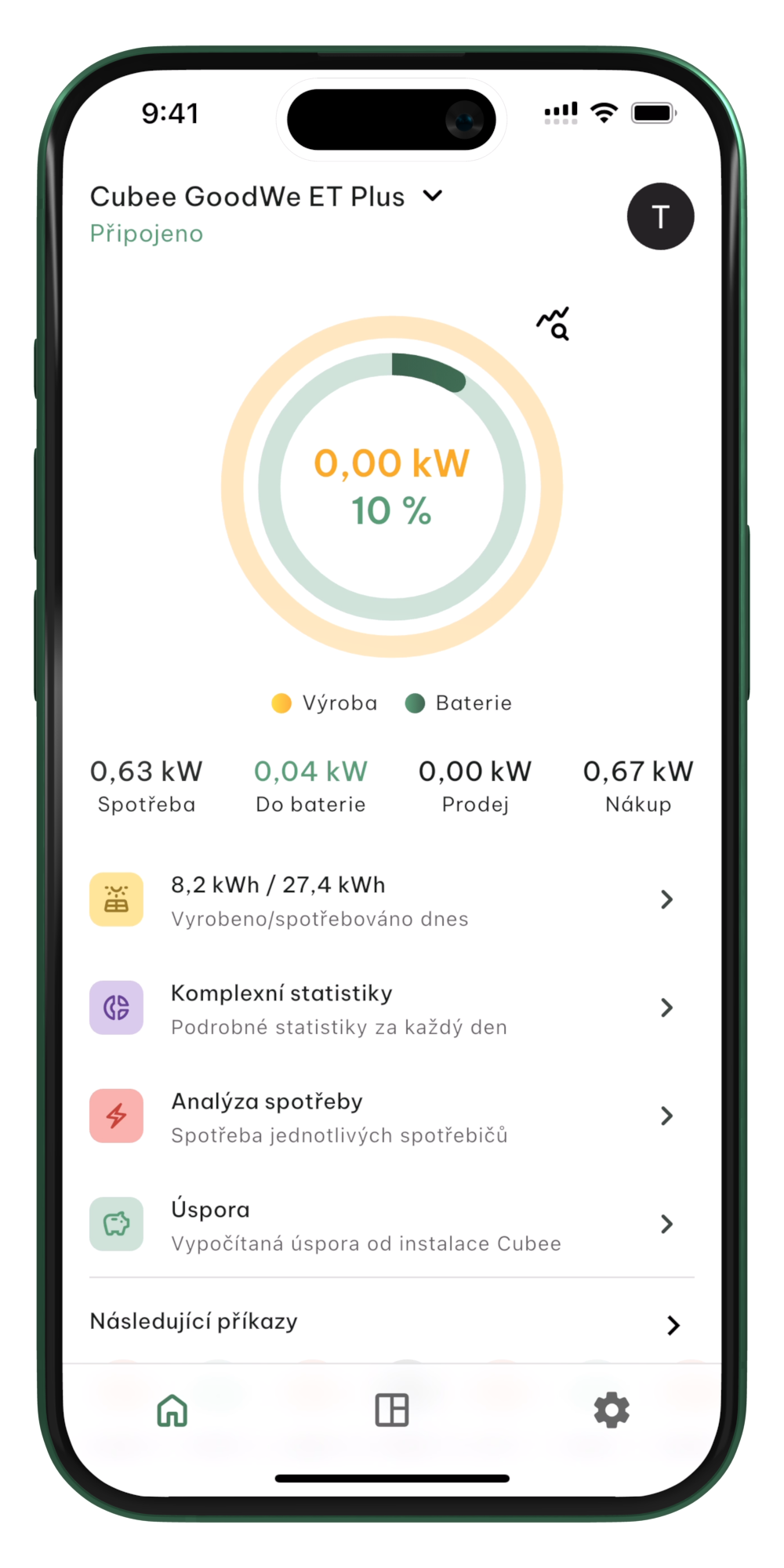Switch to the dashboard layout tab
This screenshot has height=1568, width=784.
click(392, 1410)
